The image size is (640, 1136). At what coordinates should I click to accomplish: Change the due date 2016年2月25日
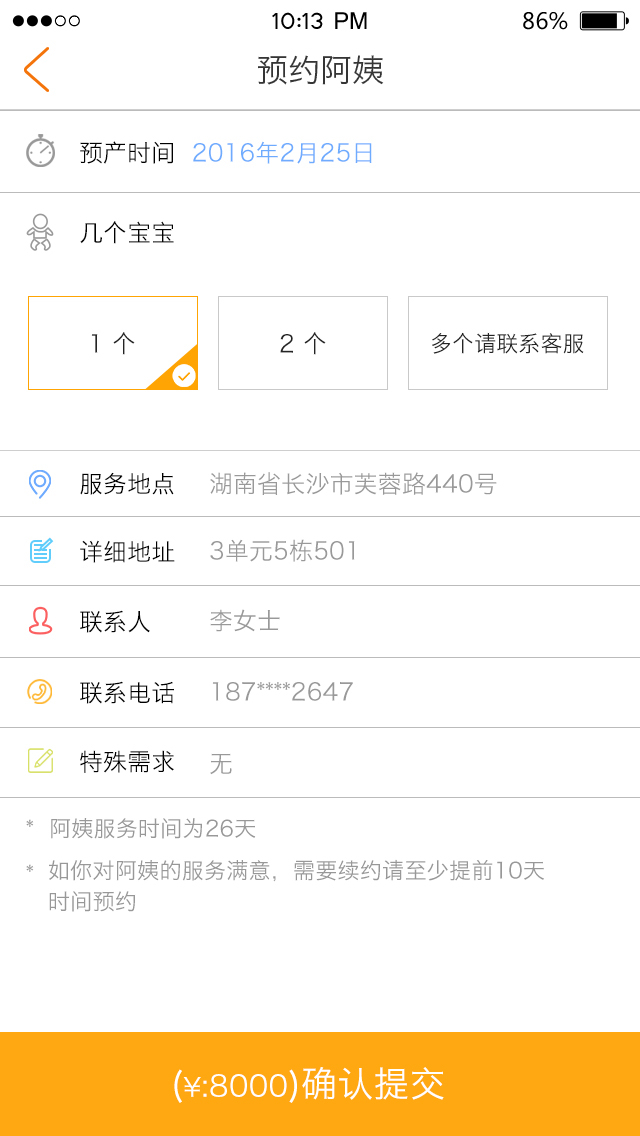point(283,153)
